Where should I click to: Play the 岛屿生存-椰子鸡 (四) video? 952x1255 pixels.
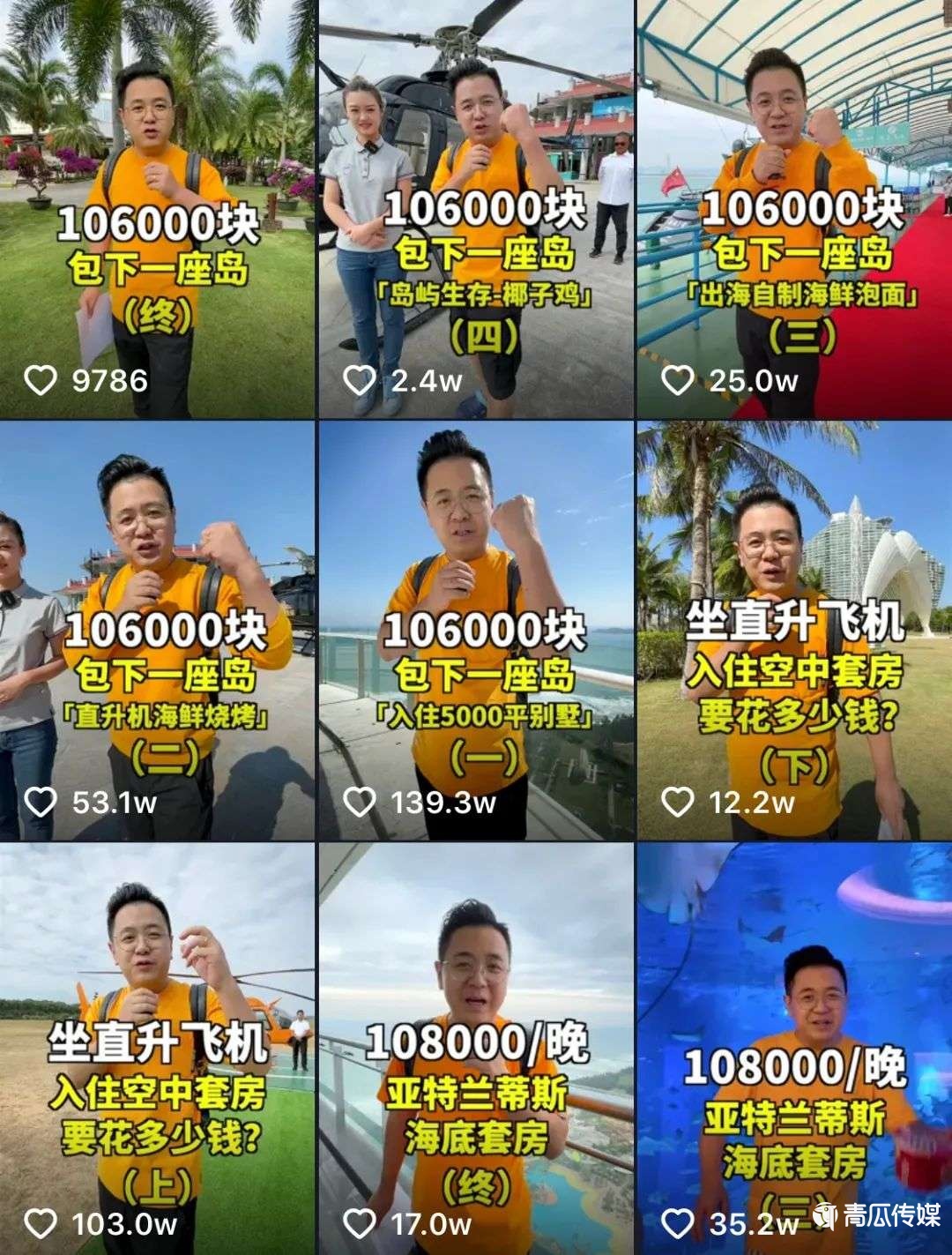click(x=476, y=209)
